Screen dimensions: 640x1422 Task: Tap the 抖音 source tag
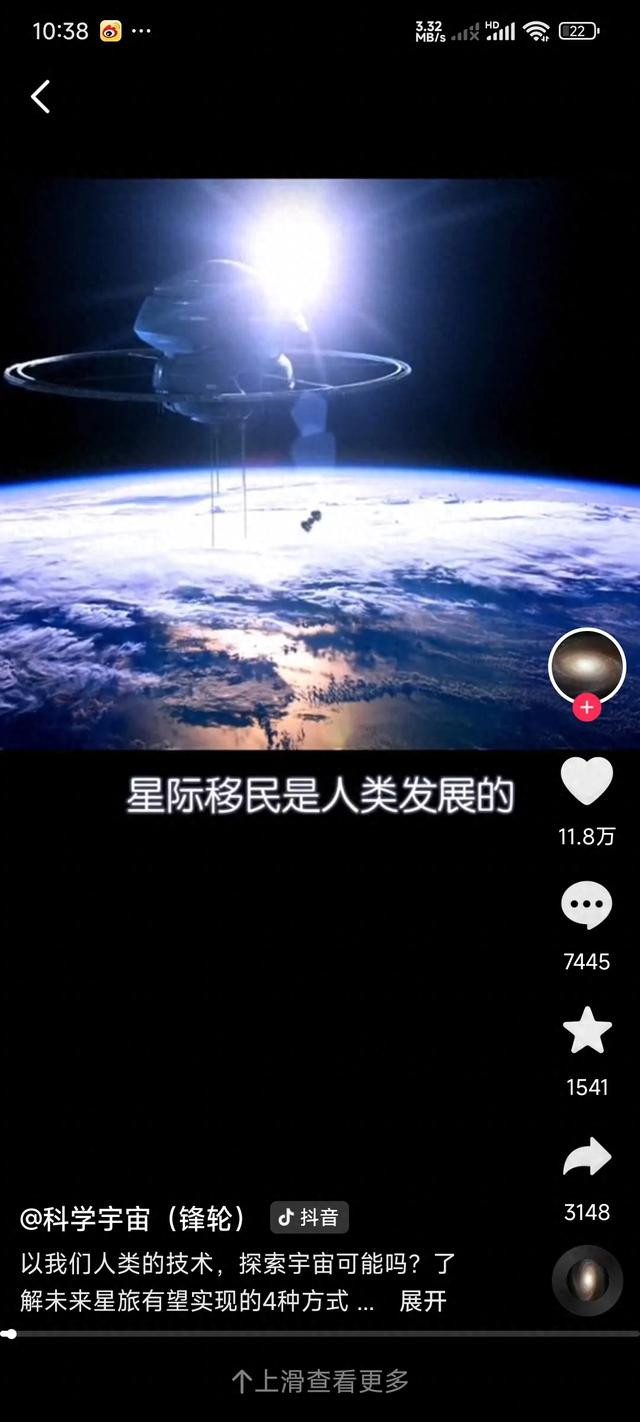click(310, 1218)
